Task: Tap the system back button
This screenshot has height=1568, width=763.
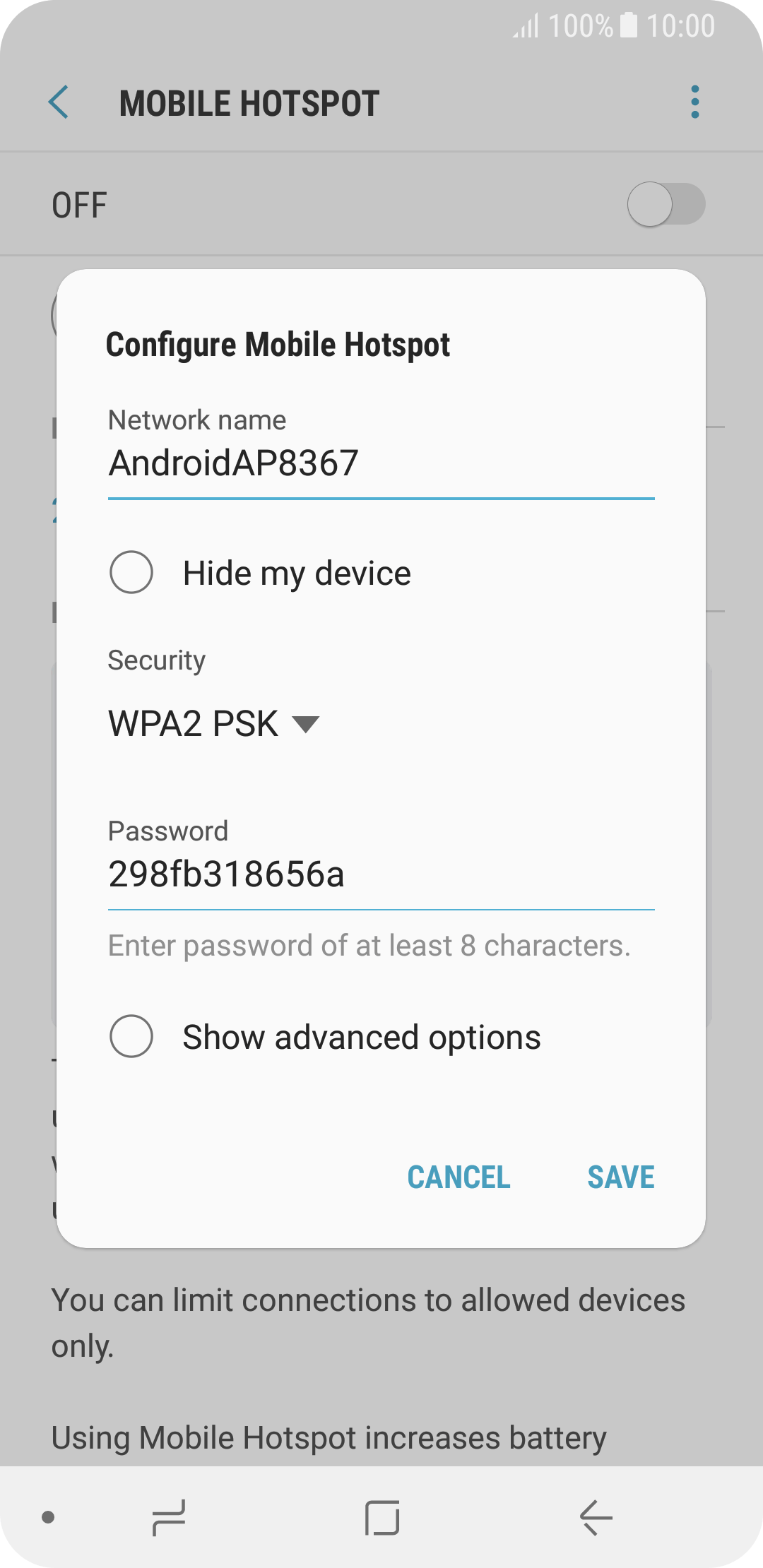Action: pos(596,1517)
